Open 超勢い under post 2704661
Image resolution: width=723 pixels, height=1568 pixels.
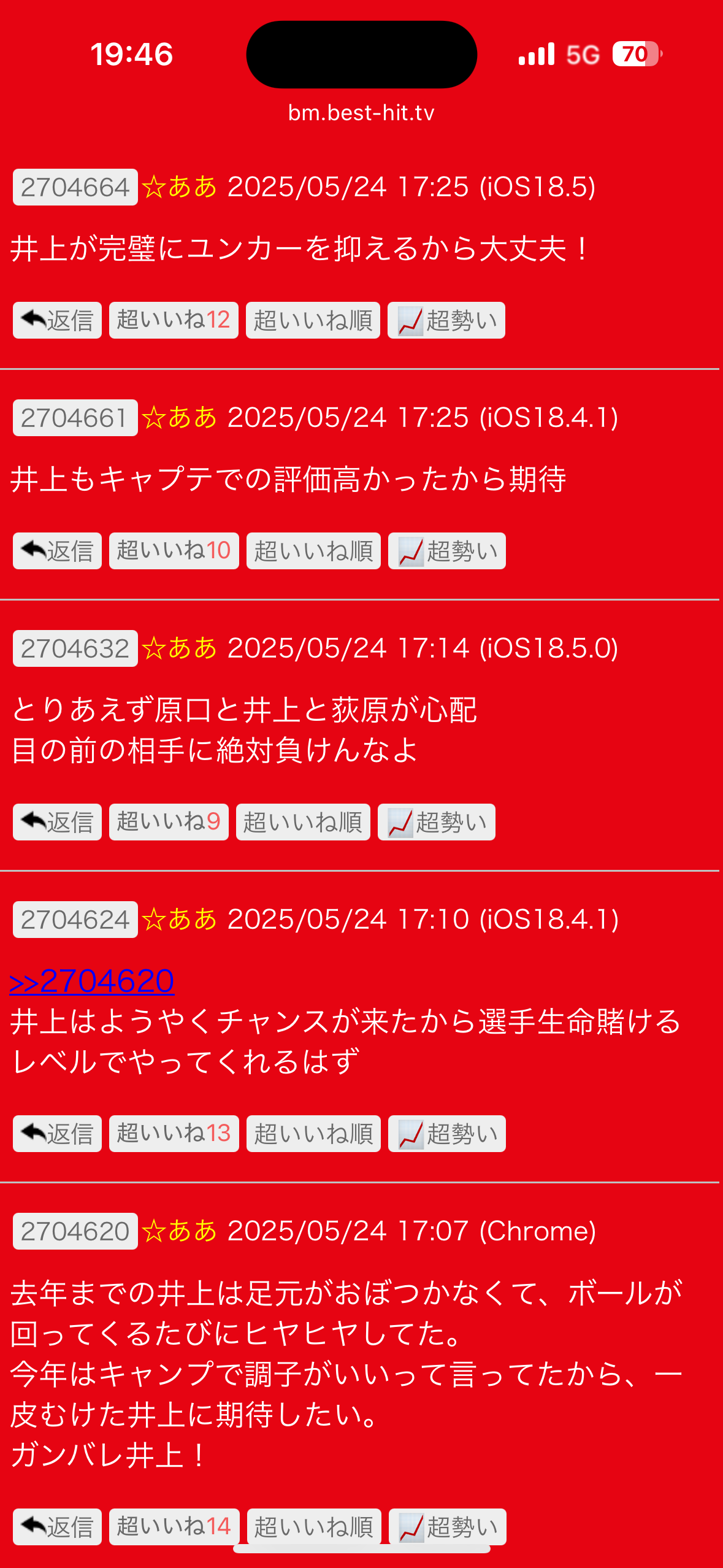pos(447,551)
